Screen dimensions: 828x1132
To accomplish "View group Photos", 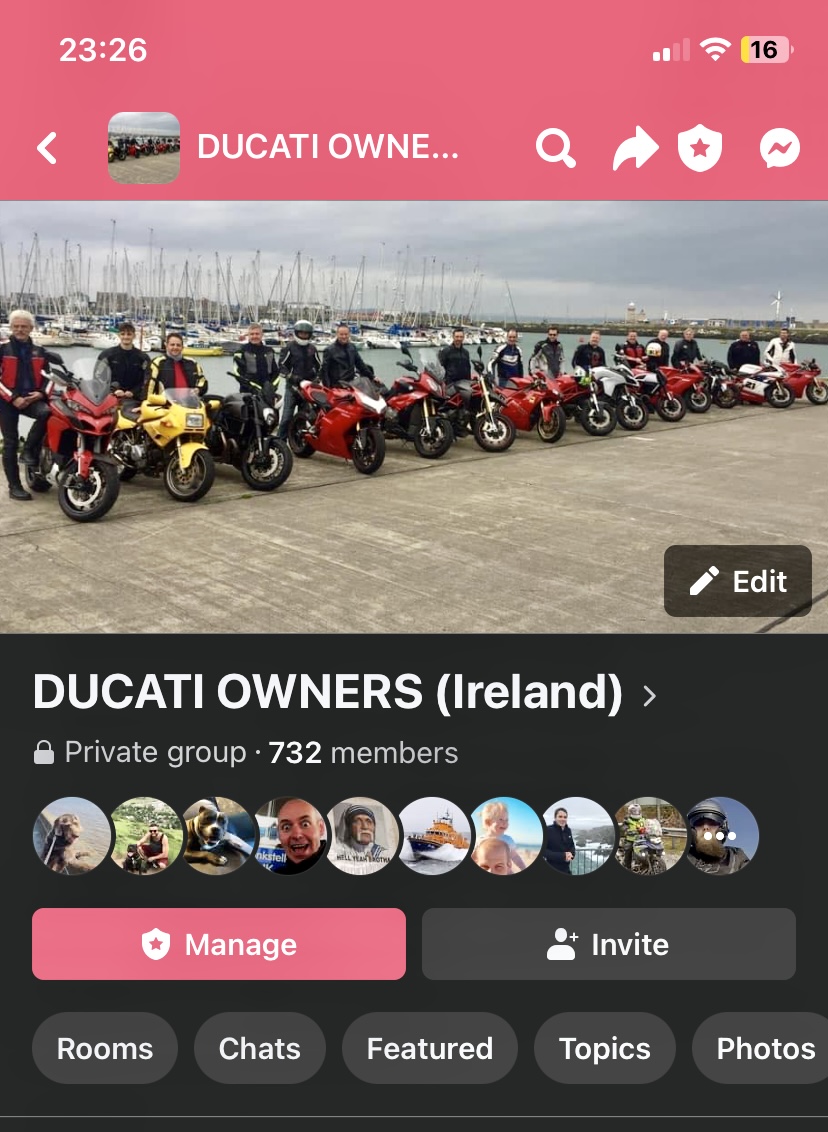I will (x=765, y=1048).
